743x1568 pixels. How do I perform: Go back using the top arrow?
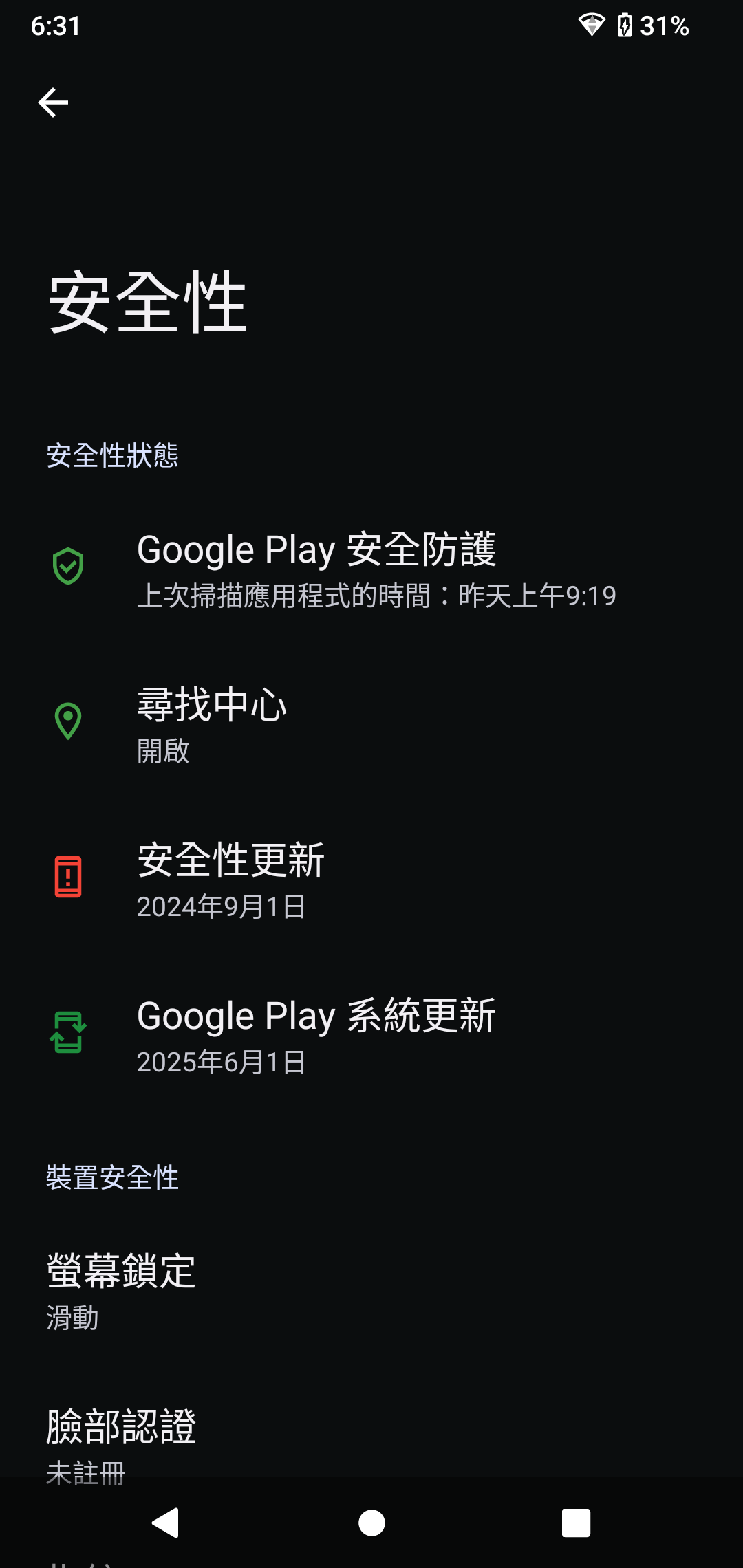tap(53, 103)
